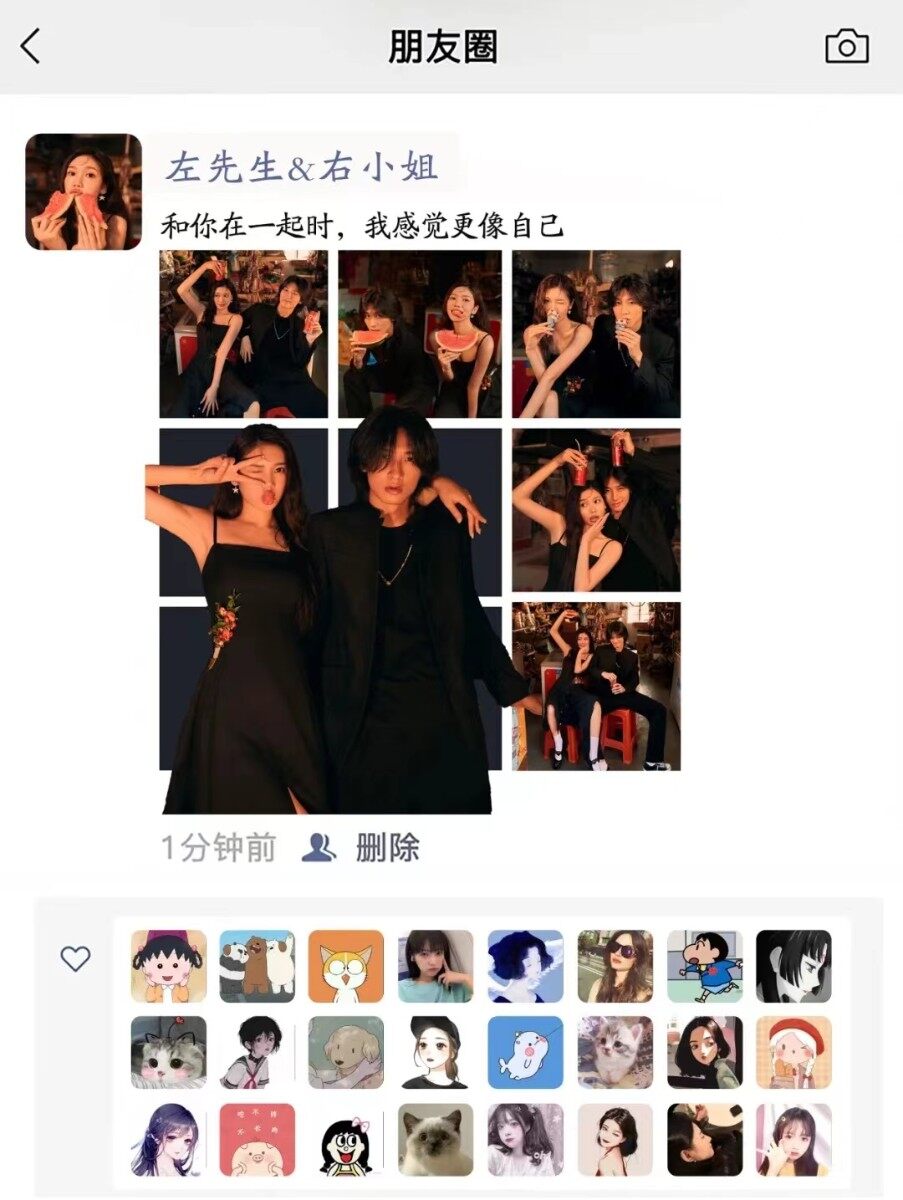Open the Chibi Maruko-chan avatar in likes
This screenshot has height=1200, width=903.
coord(168,966)
